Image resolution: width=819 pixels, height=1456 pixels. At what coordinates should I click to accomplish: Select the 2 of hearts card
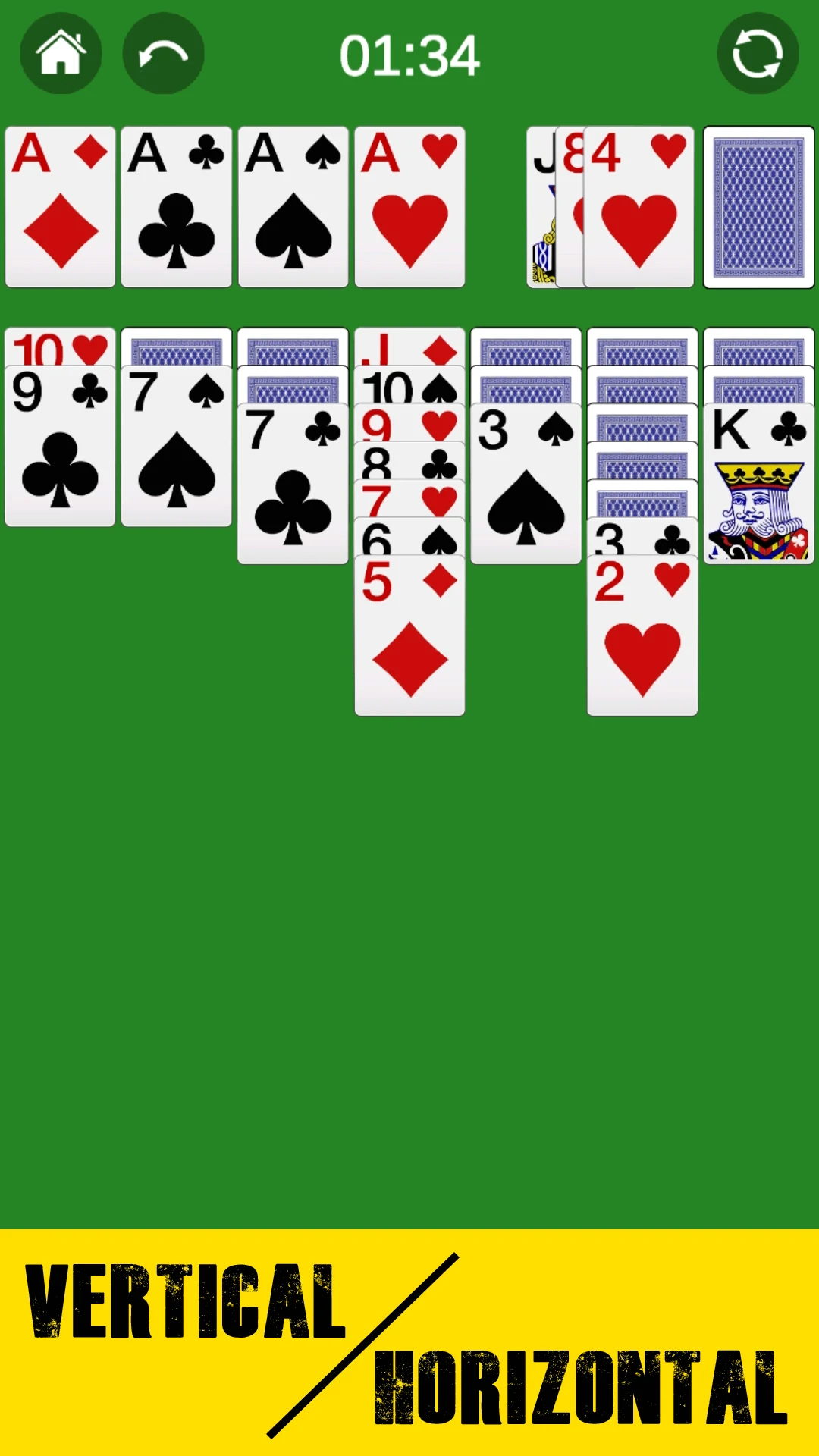tap(642, 635)
